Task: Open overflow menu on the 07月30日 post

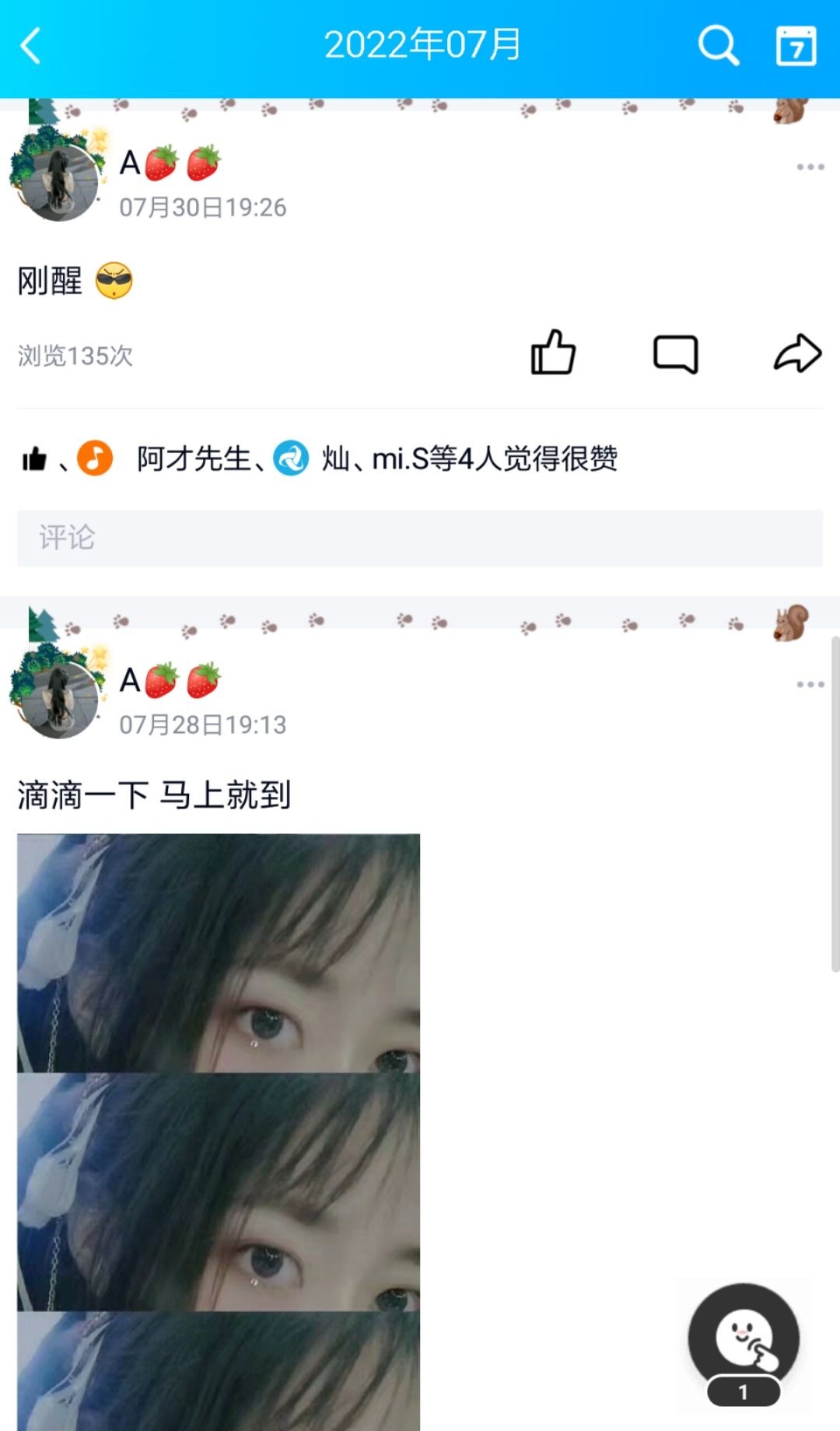Action: 810,167
